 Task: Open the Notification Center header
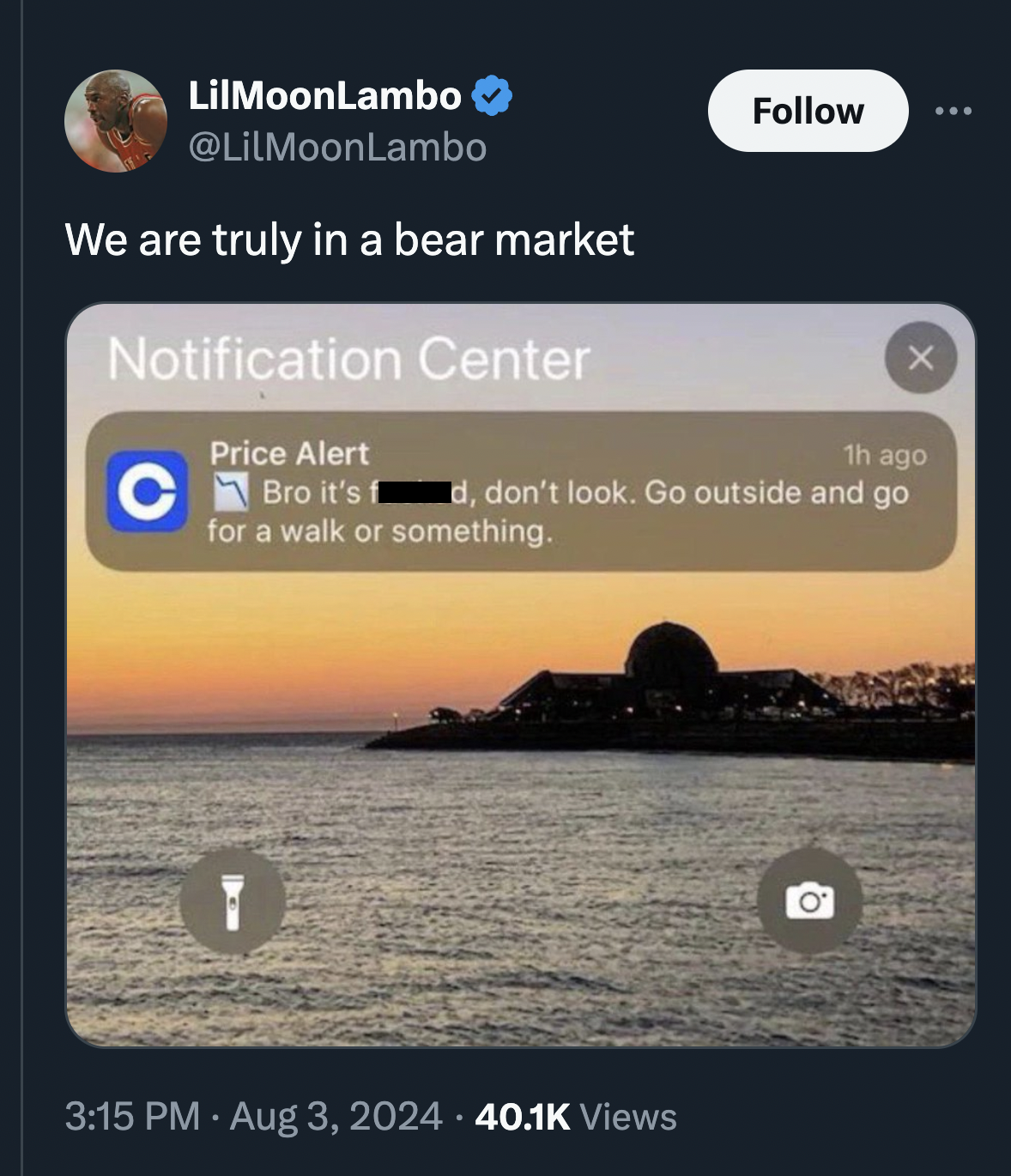click(x=349, y=360)
